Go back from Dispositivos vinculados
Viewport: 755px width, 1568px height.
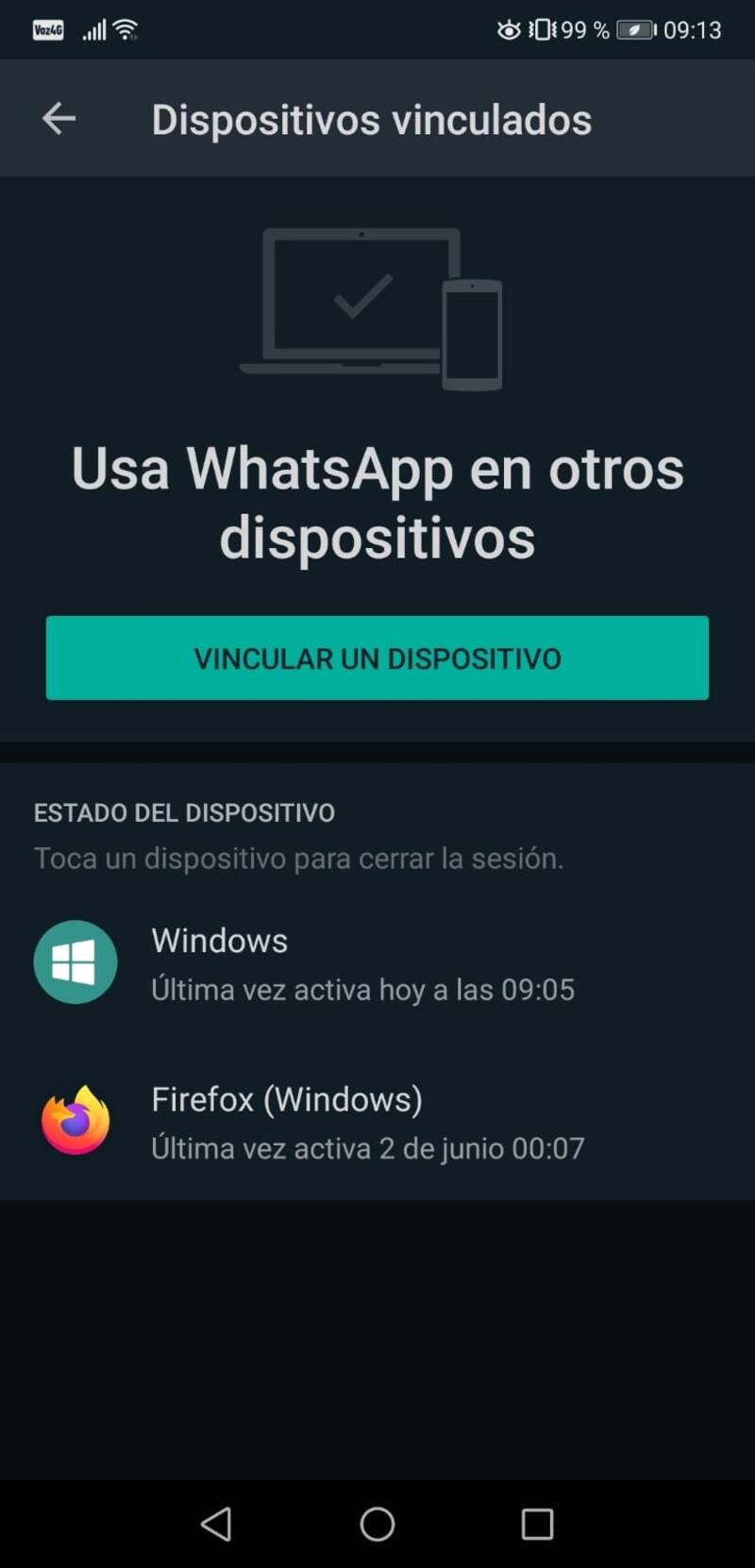(59, 119)
